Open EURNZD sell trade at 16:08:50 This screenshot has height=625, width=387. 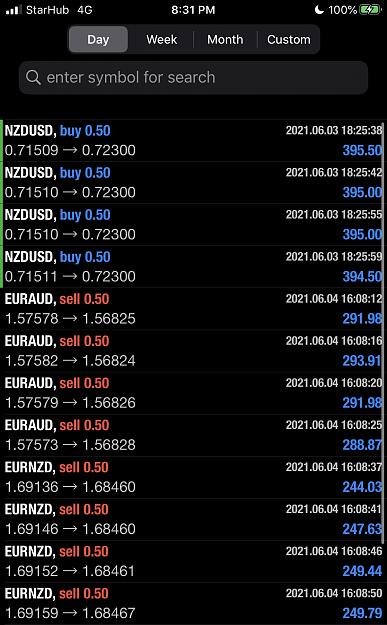tap(193, 603)
